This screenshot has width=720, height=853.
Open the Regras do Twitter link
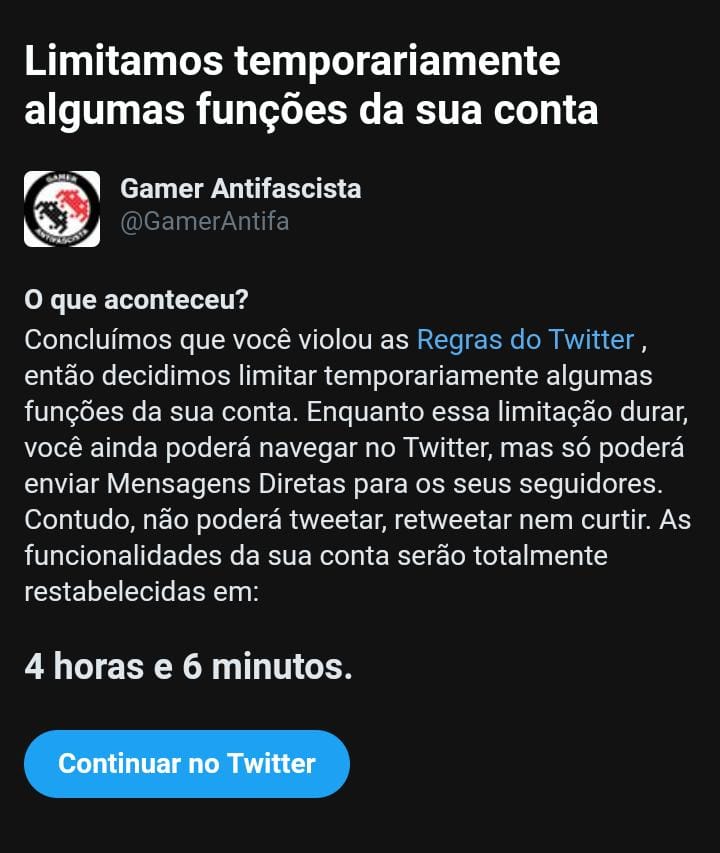coord(525,340)
